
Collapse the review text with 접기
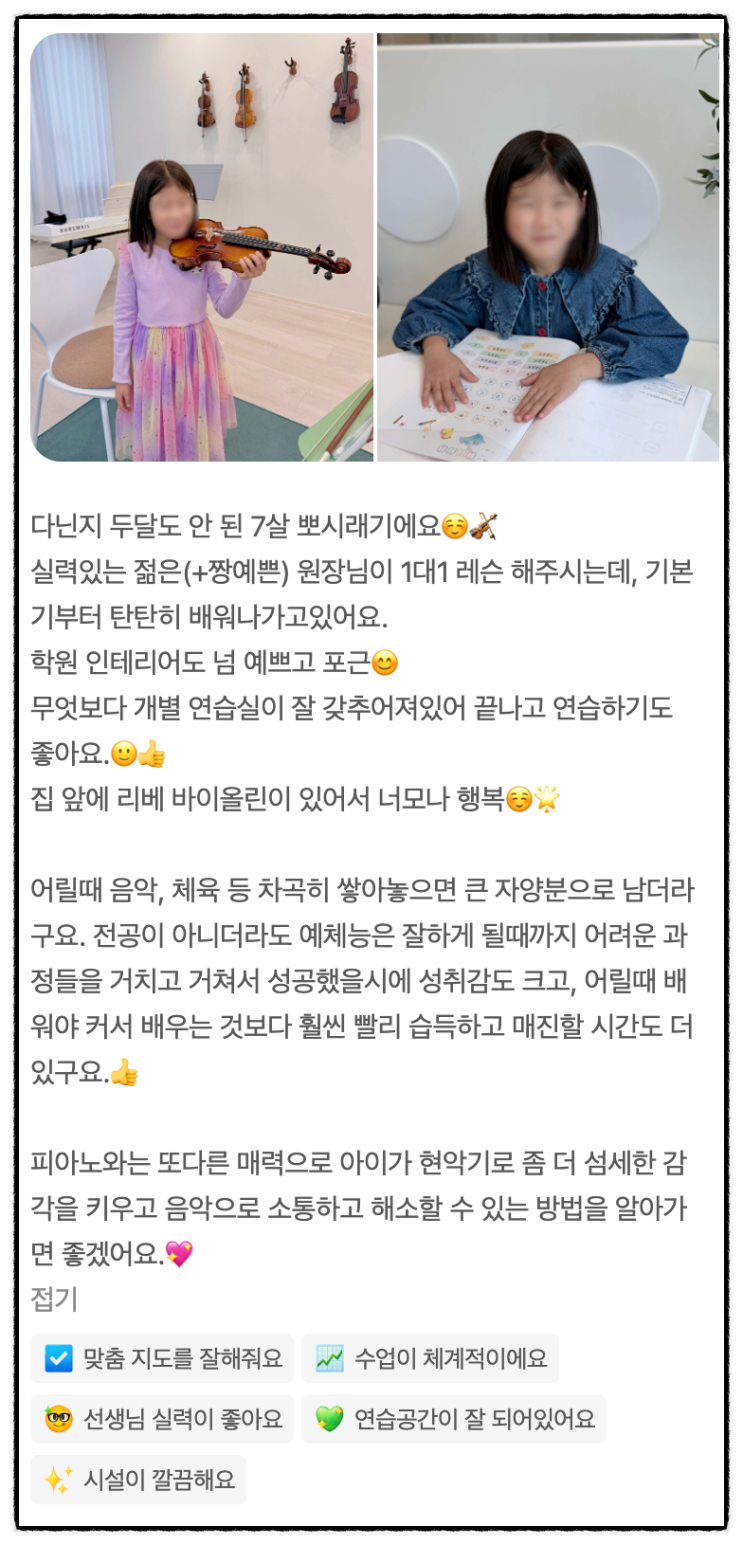[54, 1299]
